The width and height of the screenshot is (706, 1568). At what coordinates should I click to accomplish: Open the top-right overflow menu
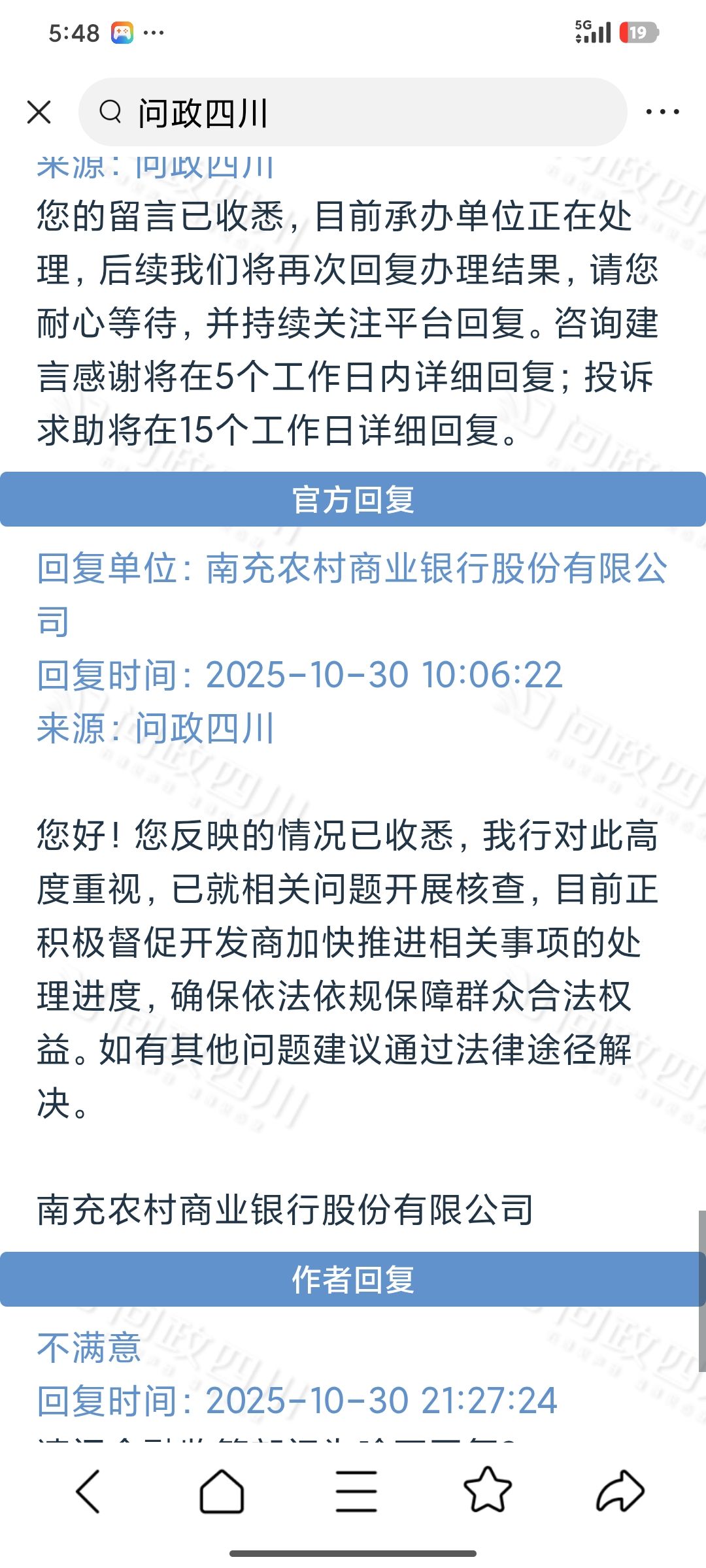coord(662,112)
